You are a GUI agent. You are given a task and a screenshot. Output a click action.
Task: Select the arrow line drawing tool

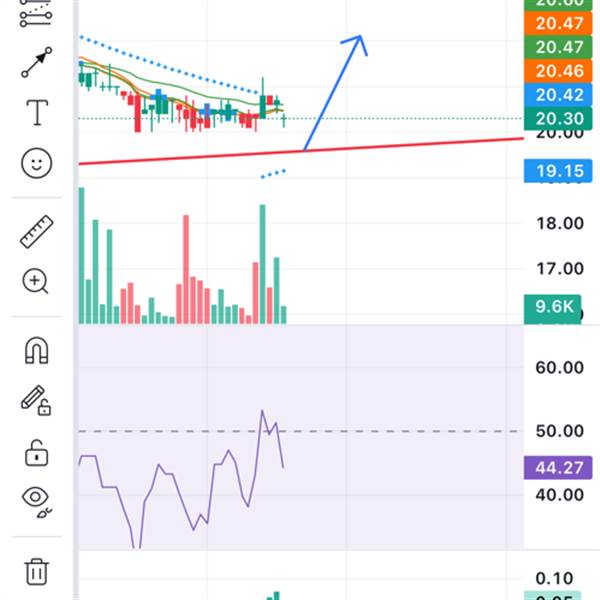pos(36,63)
